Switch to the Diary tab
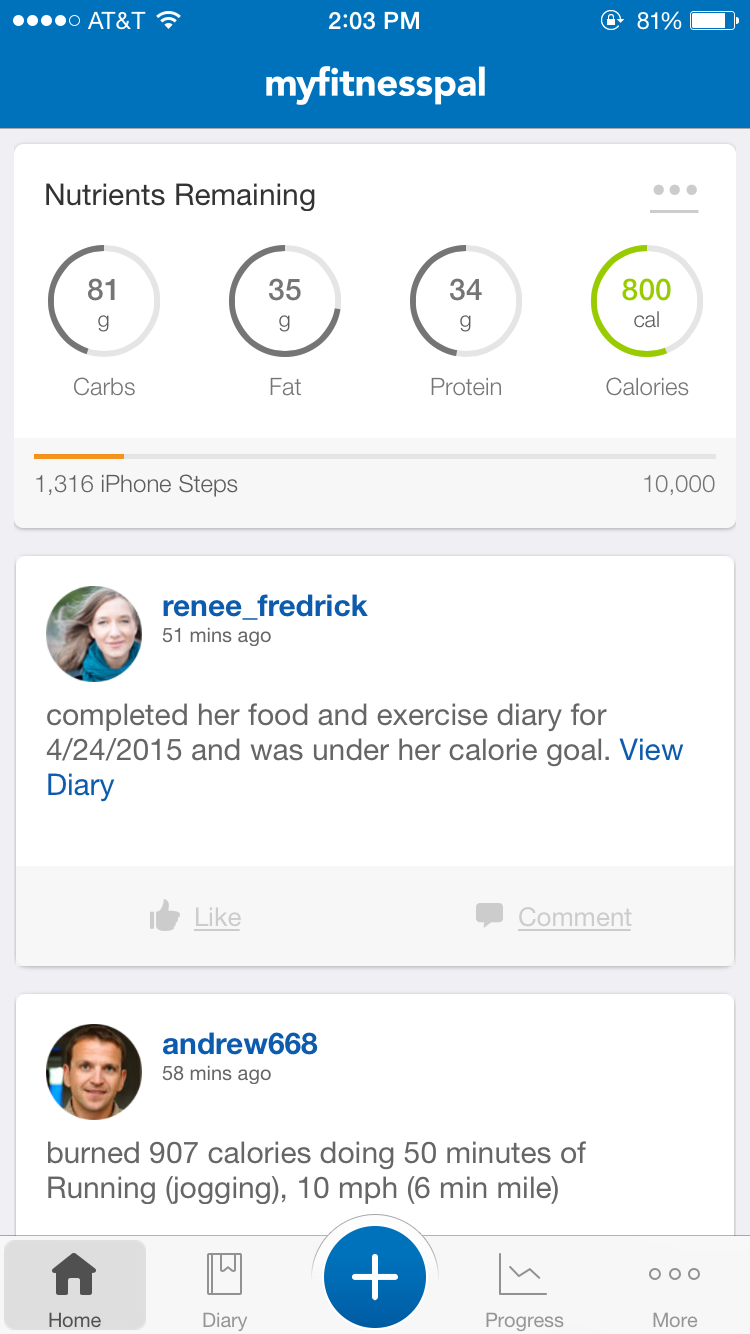 tap(224, 1290)
